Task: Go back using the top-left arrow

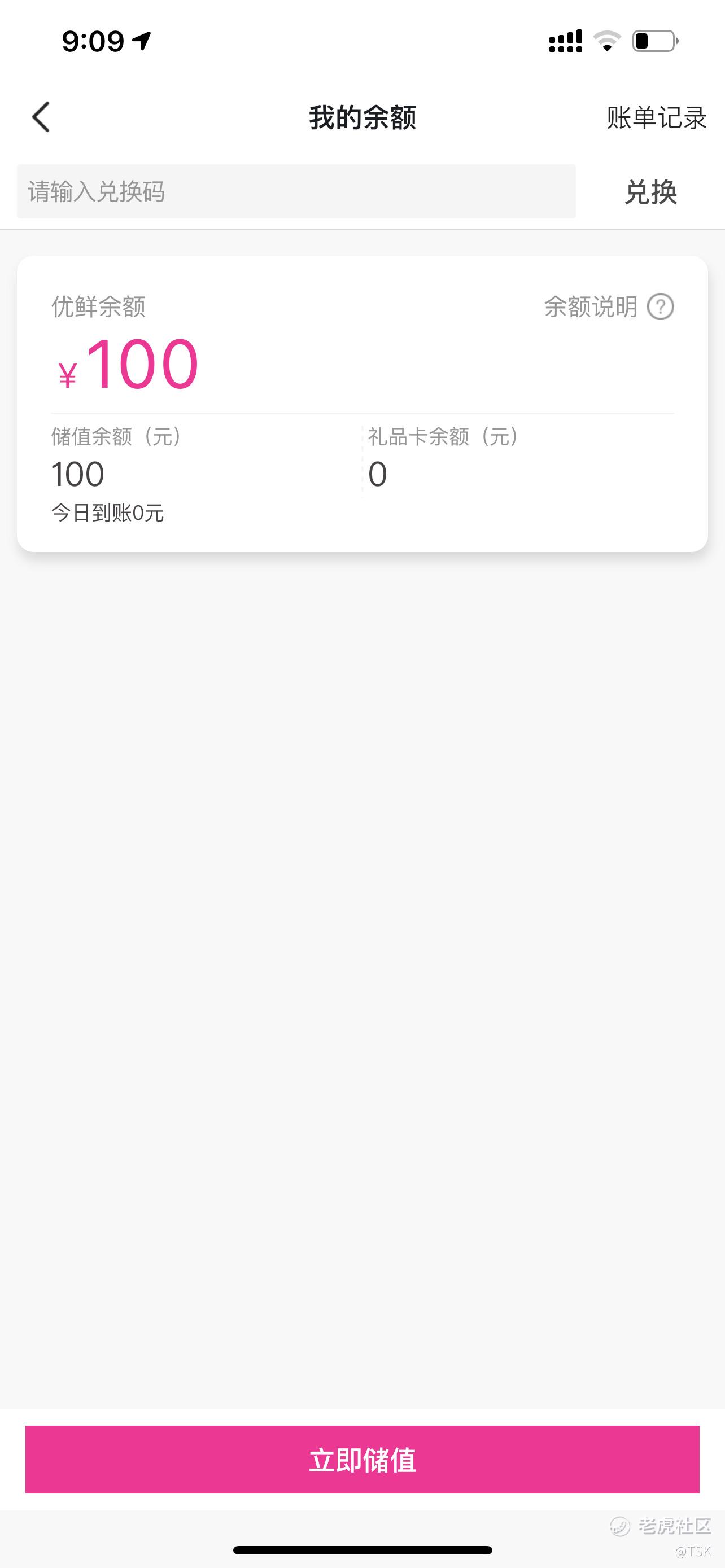Action: click(x=41, y=117)
